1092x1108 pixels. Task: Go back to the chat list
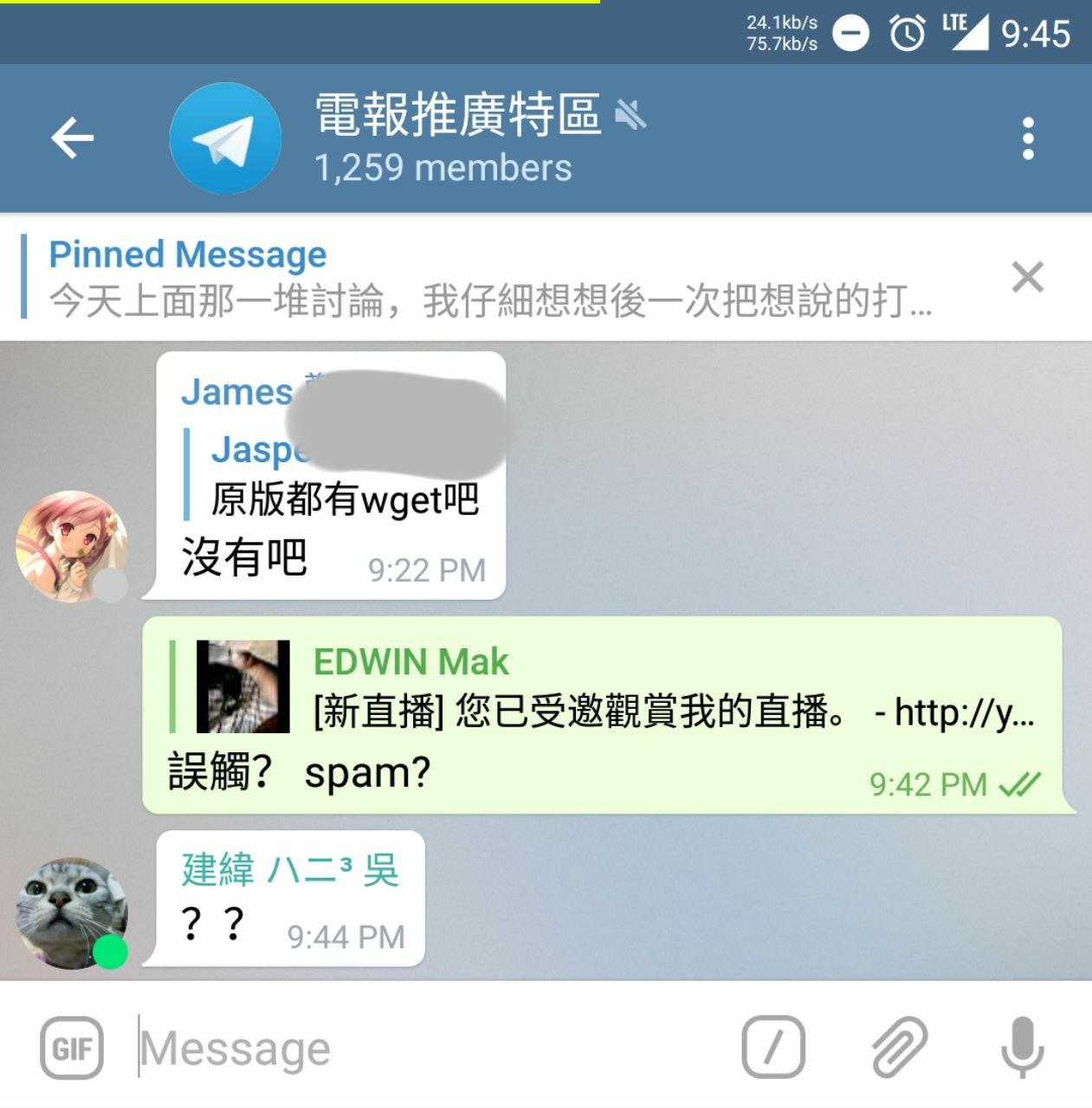click(72, 138)
